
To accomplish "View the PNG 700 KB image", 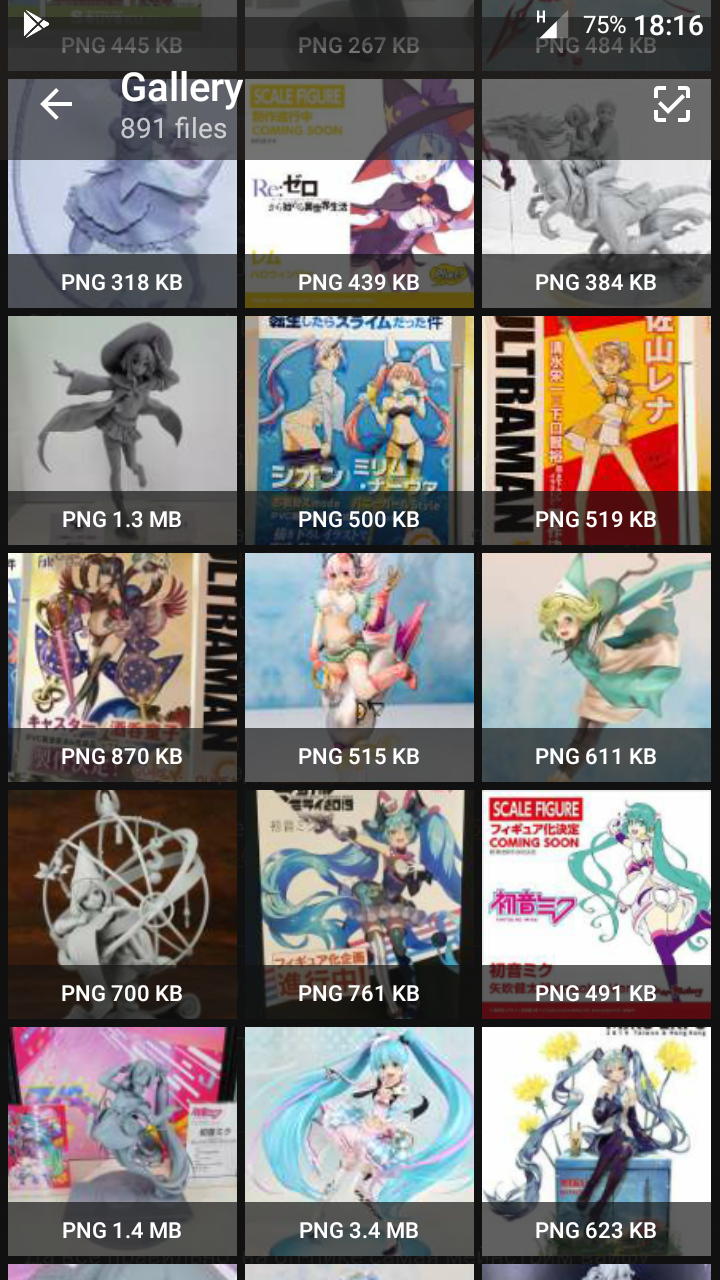I will 122,904.
